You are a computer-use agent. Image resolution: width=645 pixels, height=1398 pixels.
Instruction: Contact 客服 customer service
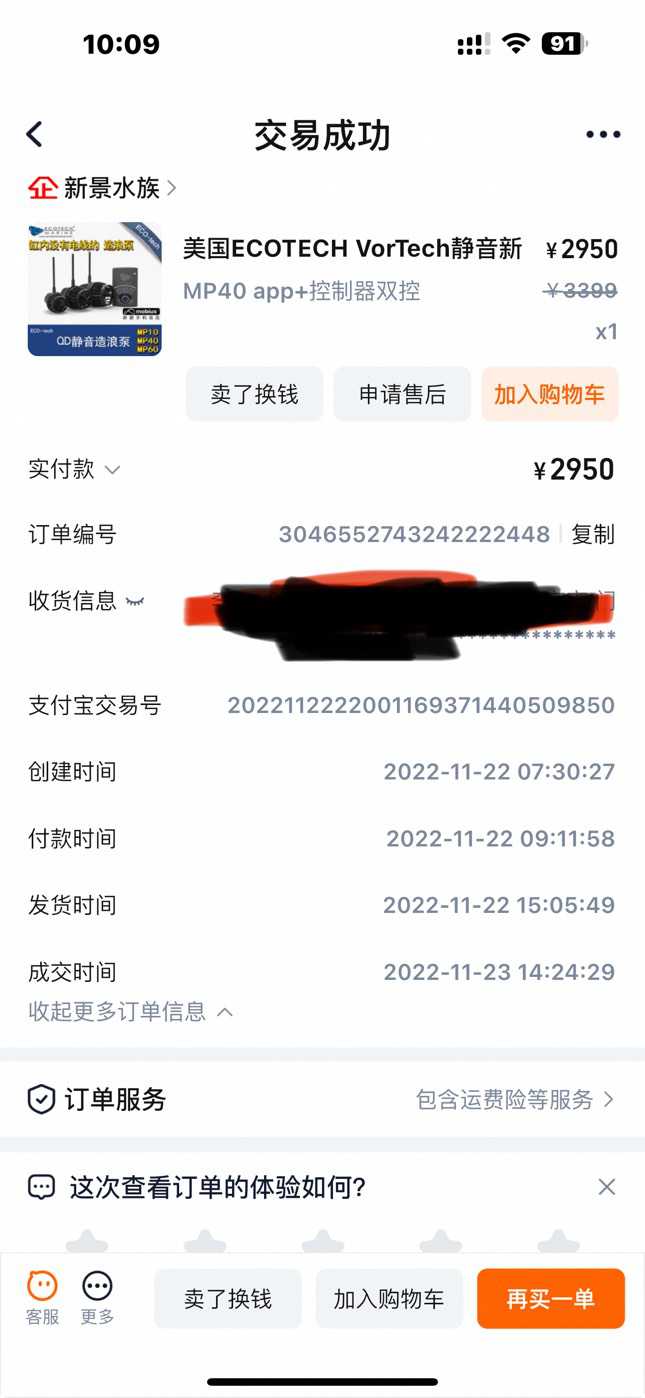coord(42,1297)
